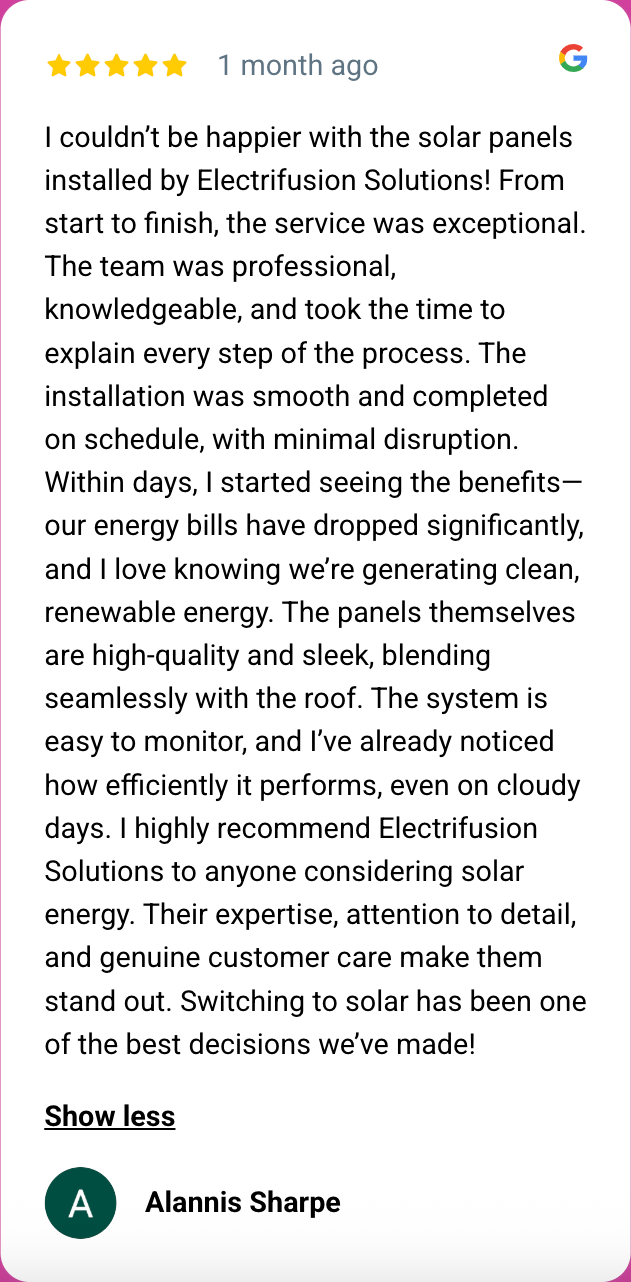Screen dimensions: 631x1282
Task: Open the Google icon on the review
Action: (573, 59)
